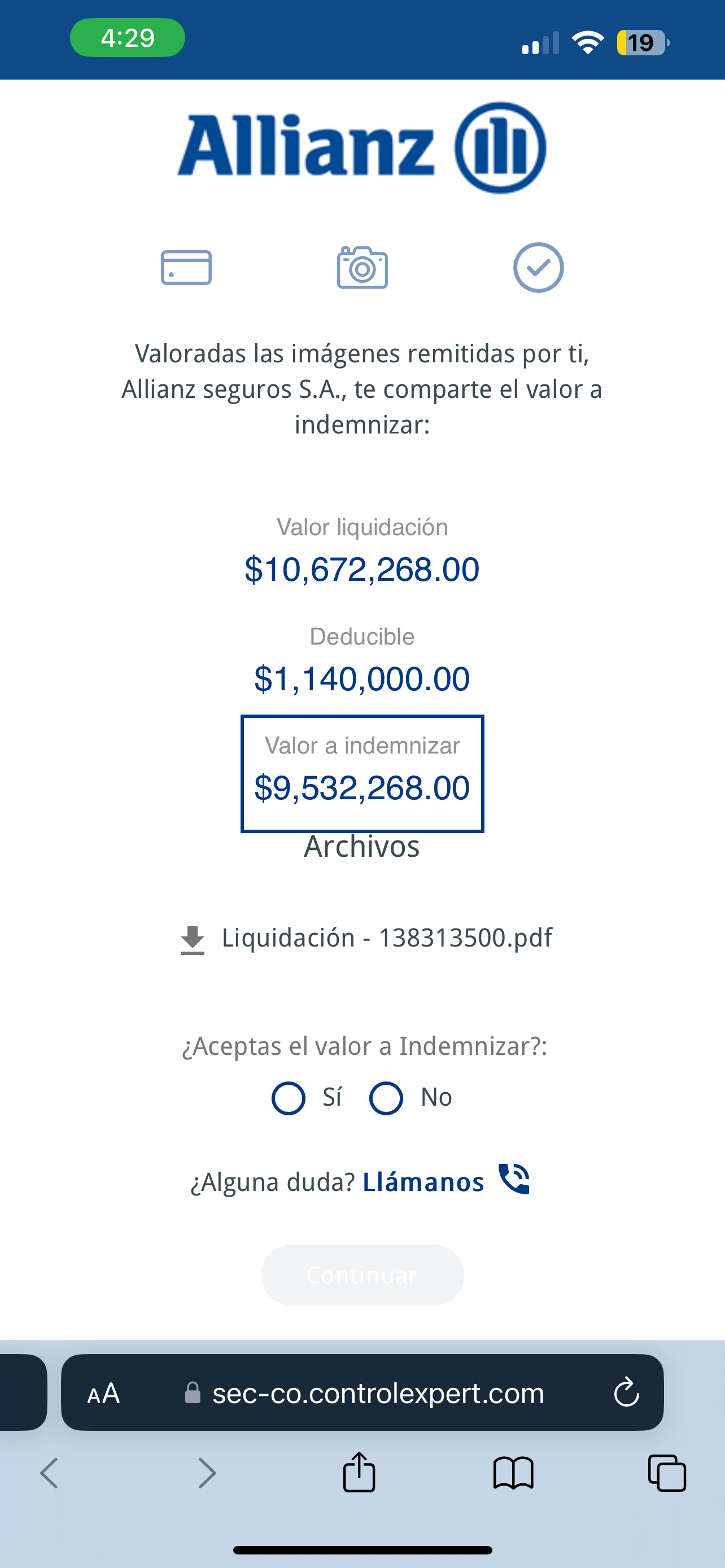Tap Llámanos to call for help
The width and height of the screenshot is (725, 1568).
click(423, 1181)
